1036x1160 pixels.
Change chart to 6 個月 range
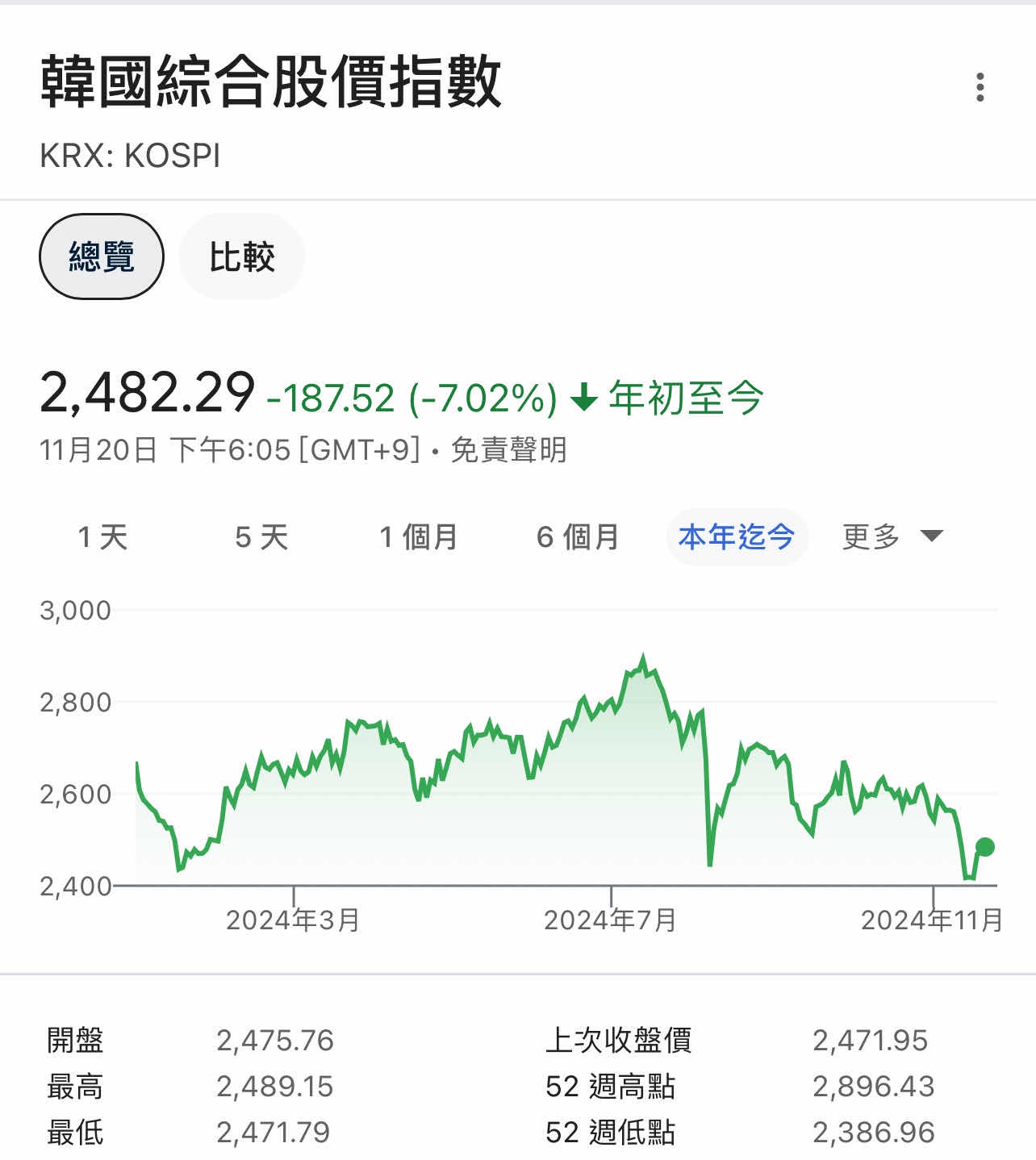coord(578,536)
